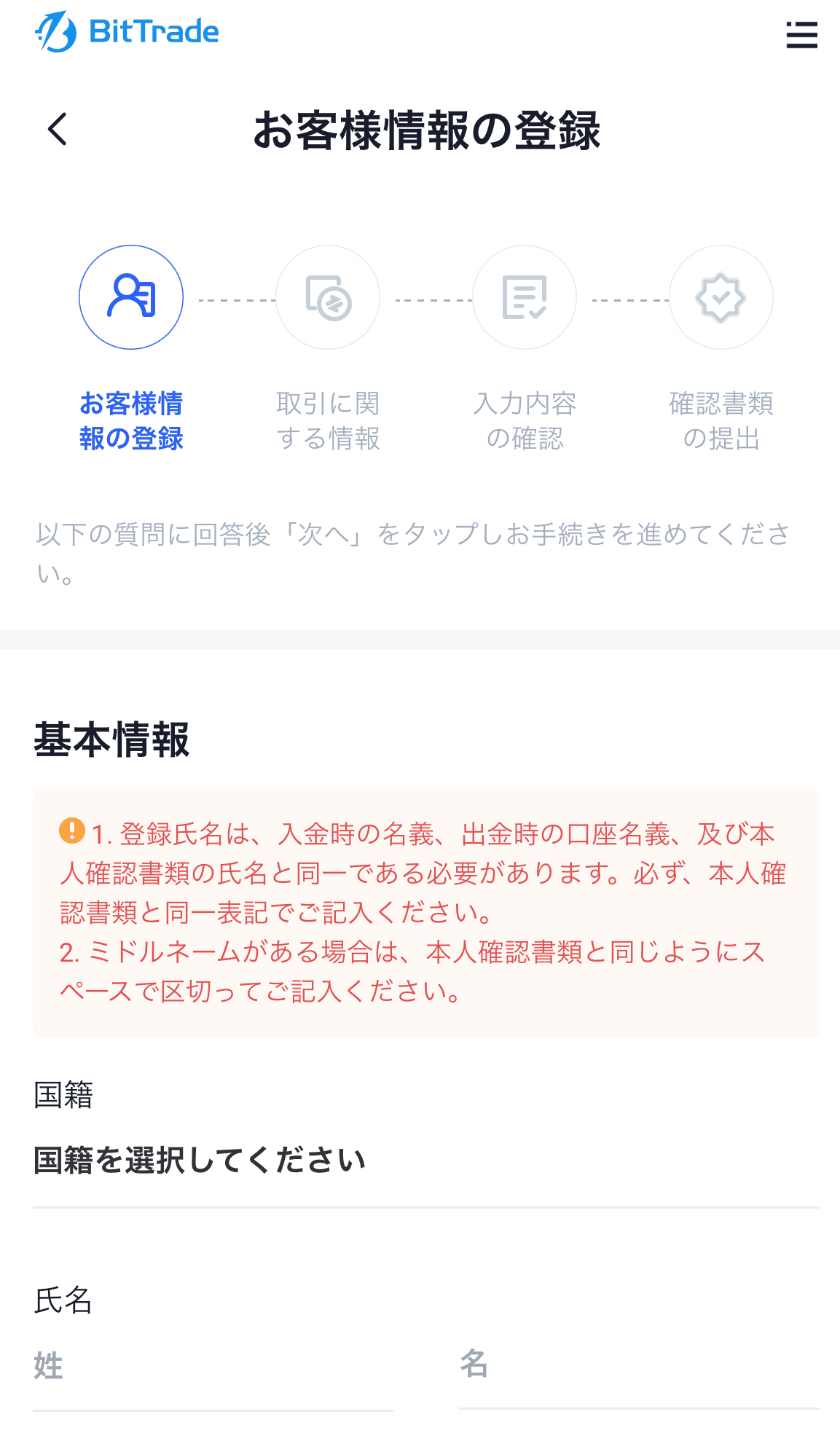This screenshot has height=1433, width=840.
Task: Open the hamburger menu icon
Action: click(x=801, y=35)
